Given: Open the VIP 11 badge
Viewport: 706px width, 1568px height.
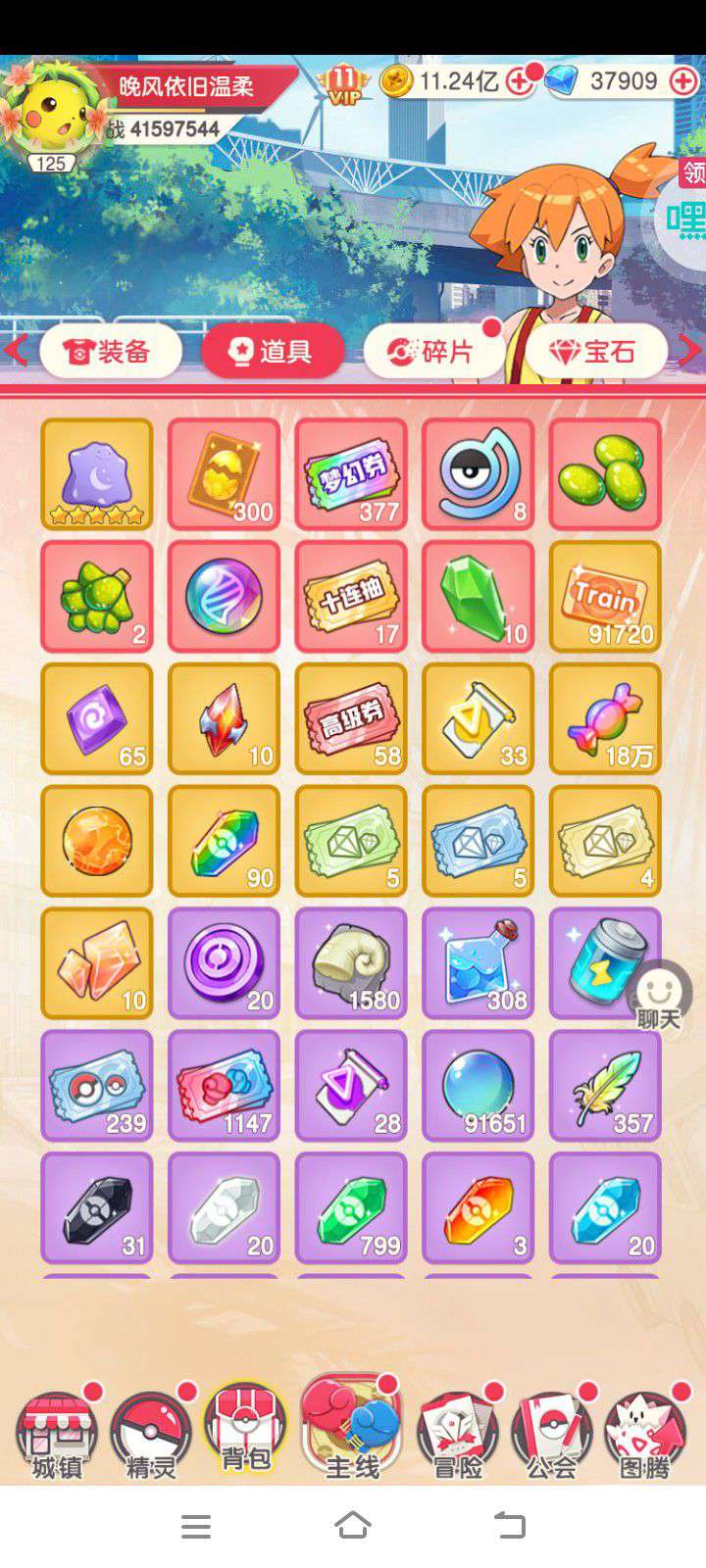Looking at the screenshot, I should click(343, 83).
